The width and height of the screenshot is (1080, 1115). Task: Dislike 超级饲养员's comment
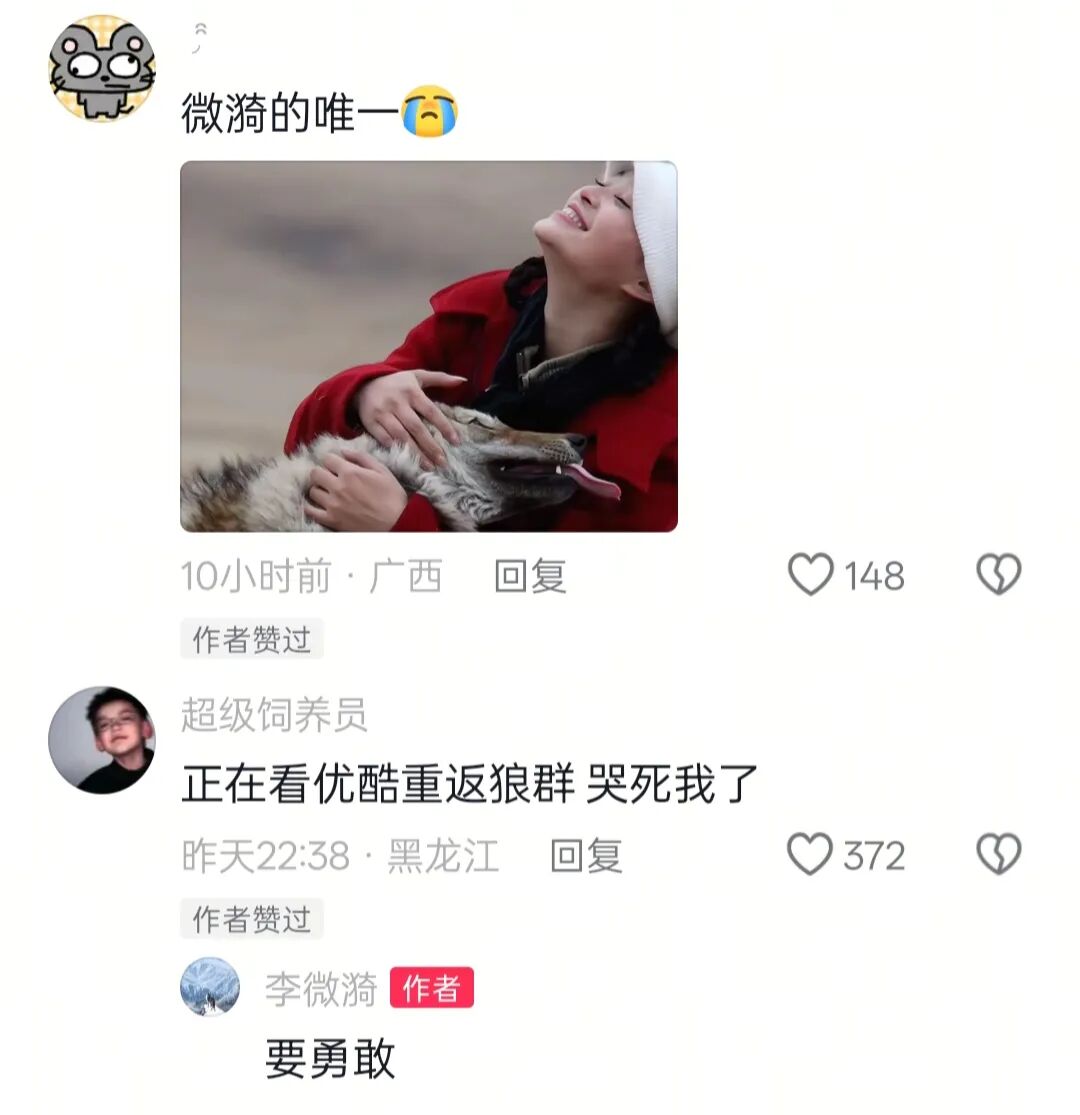[x=998, y=855]
